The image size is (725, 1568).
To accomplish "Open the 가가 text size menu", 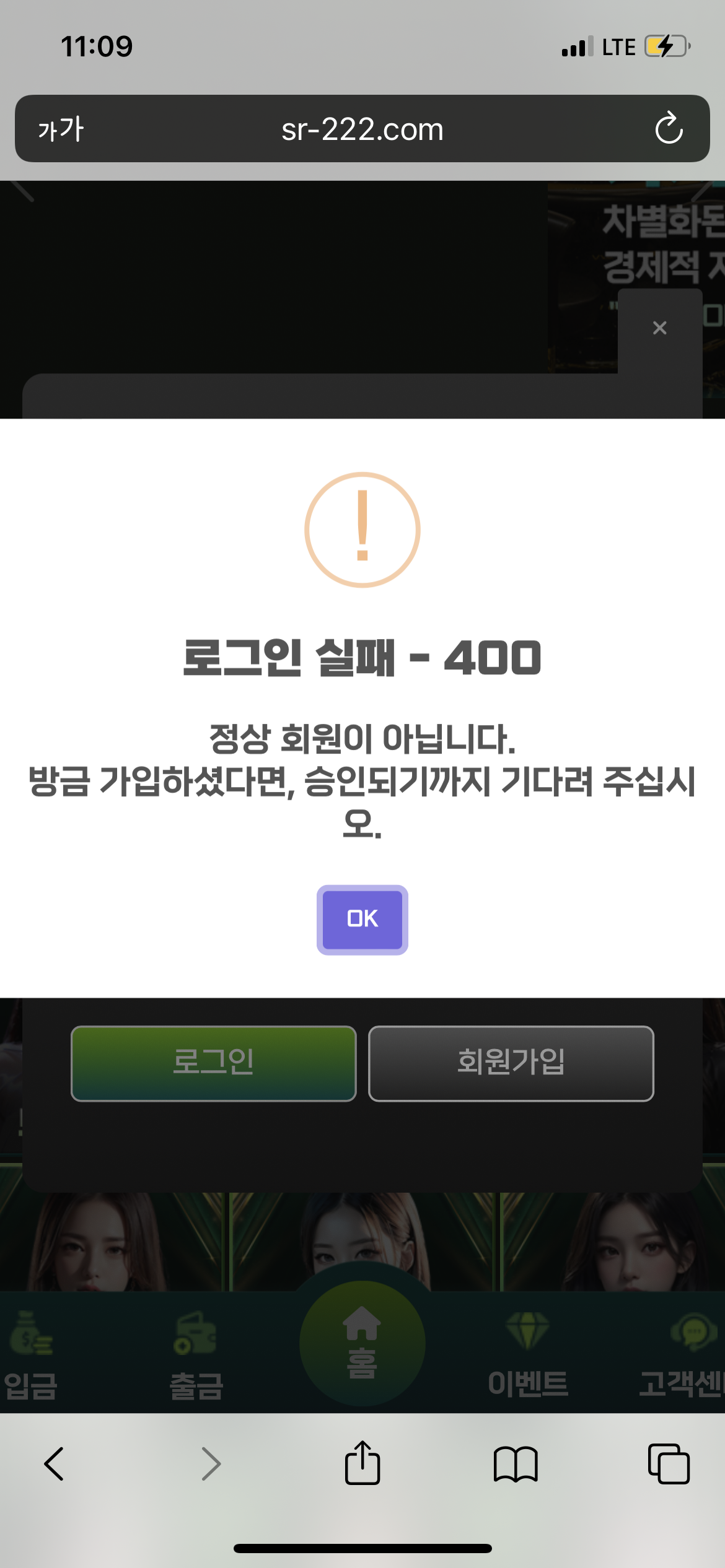I will click(61, 129).
